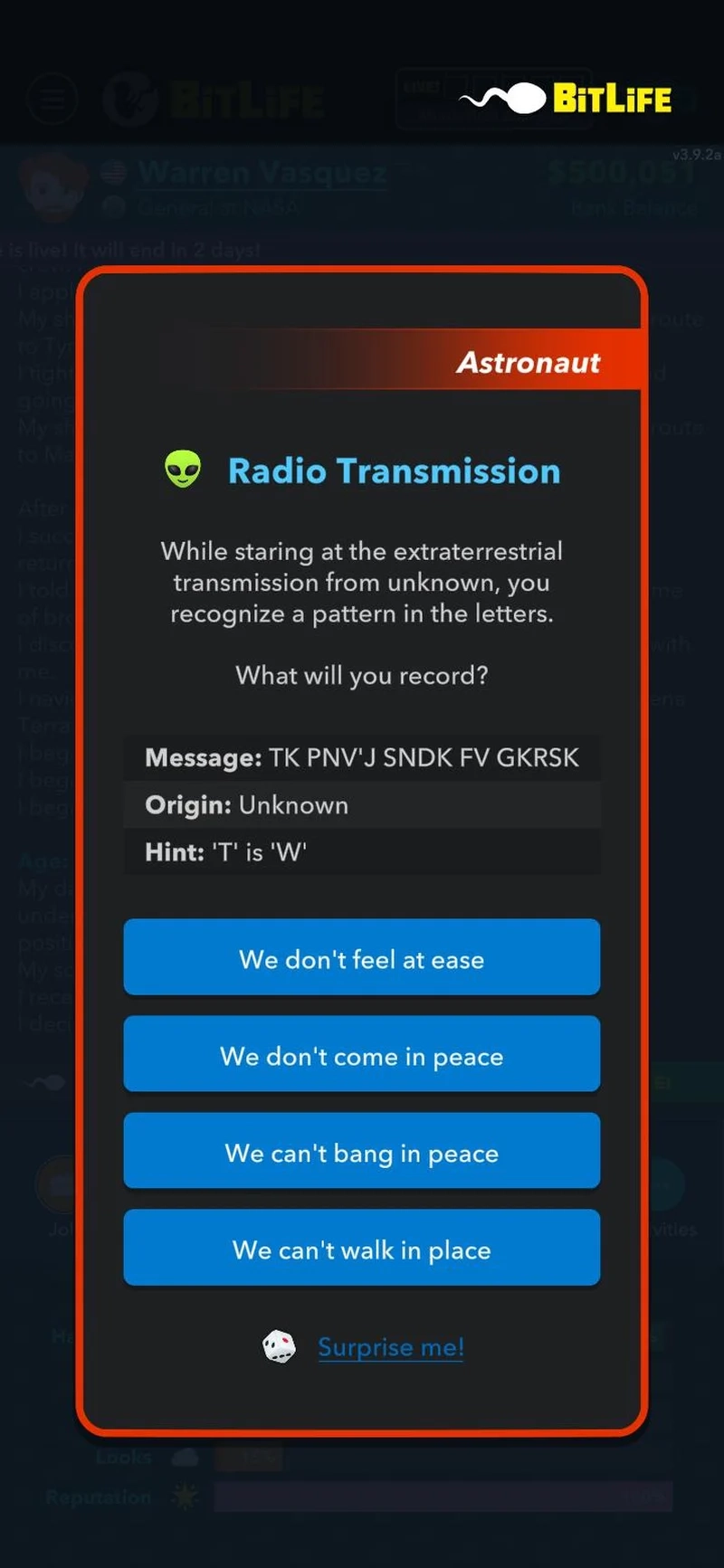Screen dimensions: 724x1568
Task: Pick "We can't bang in peace"
Action: (361, 1152)
